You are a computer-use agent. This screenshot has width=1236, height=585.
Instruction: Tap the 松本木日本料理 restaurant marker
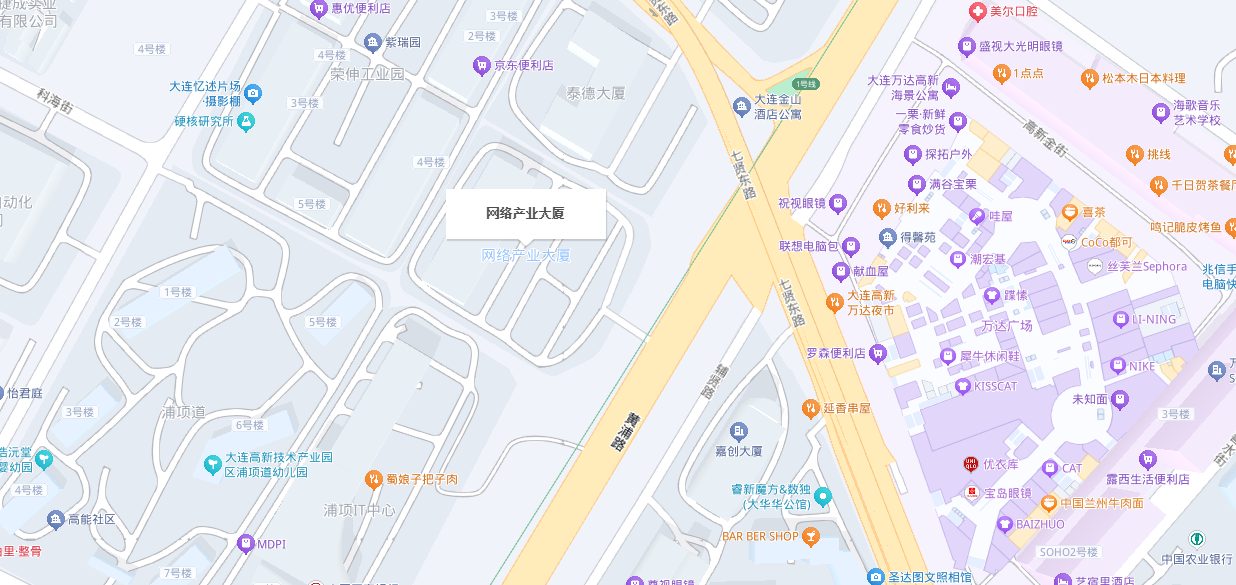pos(1090,78)
